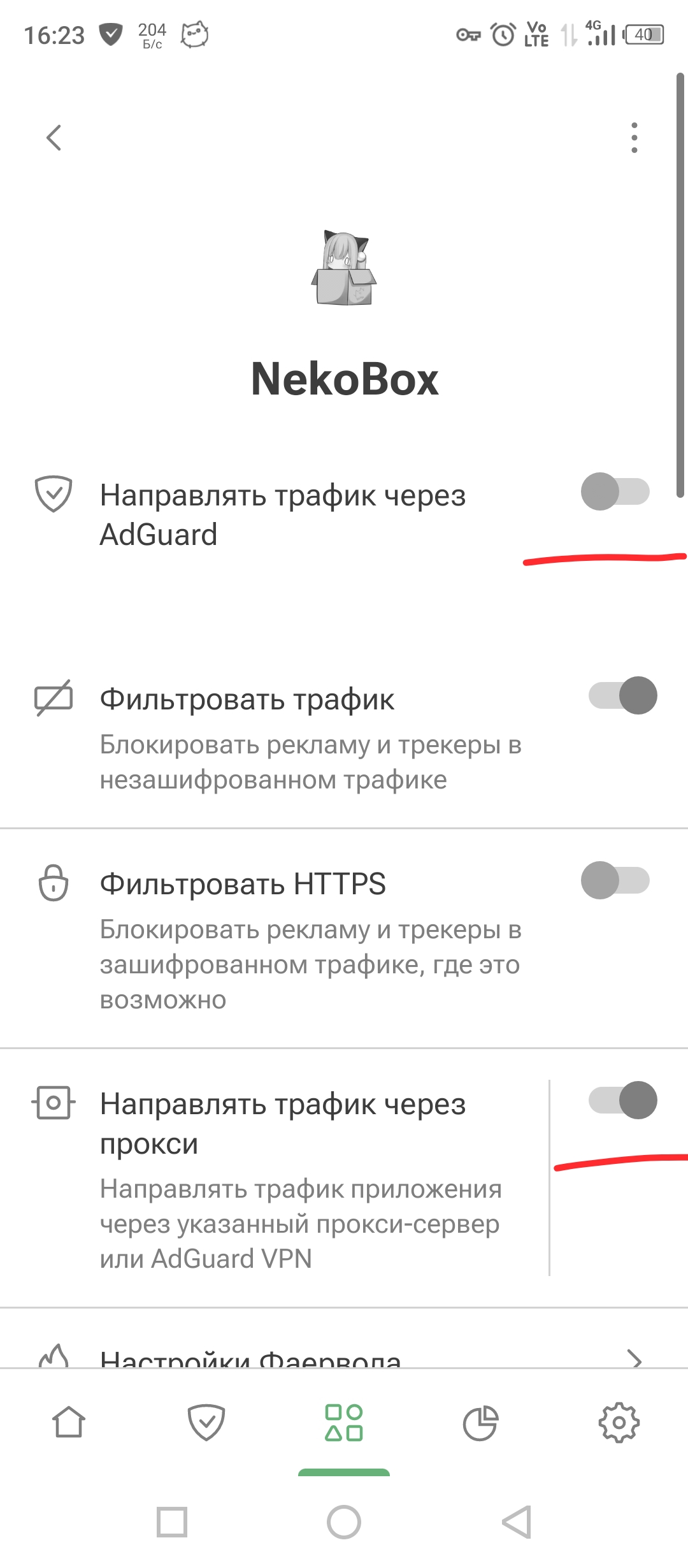Go back to the previous screen
Screen dimensions: 688x1568
pos(54,138)
